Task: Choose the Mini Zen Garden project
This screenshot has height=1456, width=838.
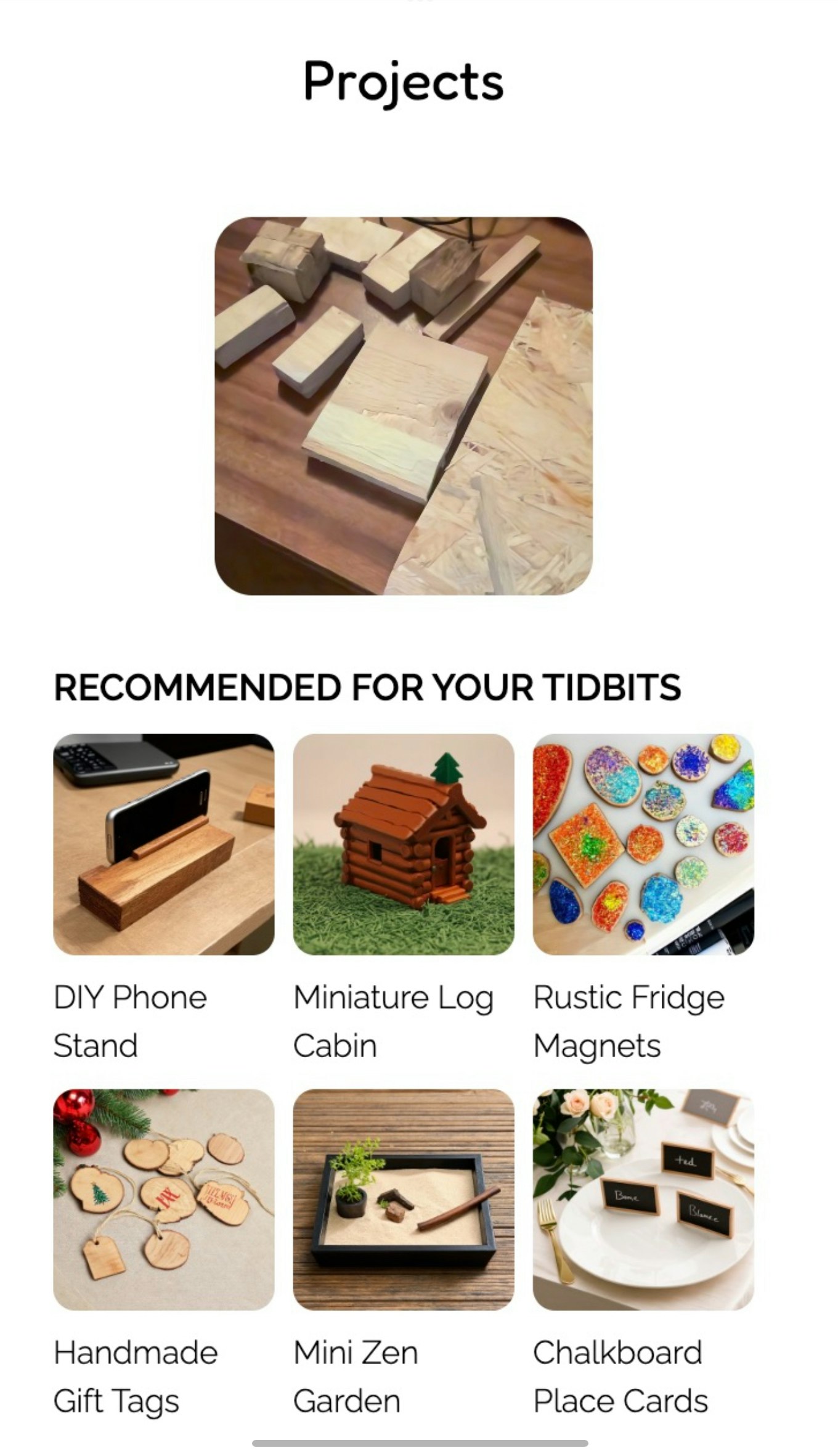Action: 403,1199
